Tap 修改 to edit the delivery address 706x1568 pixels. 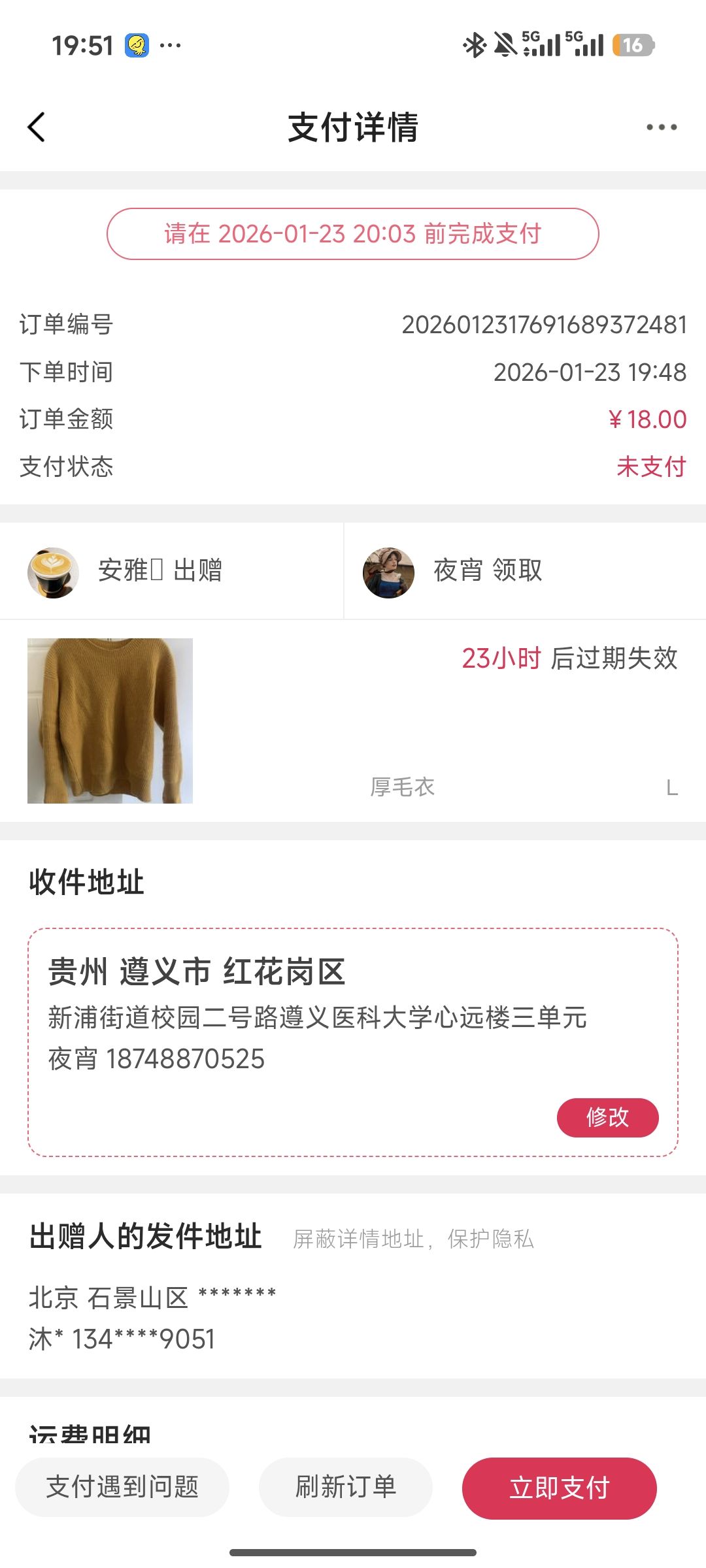pyautogui.click(x=607, y=1117)
